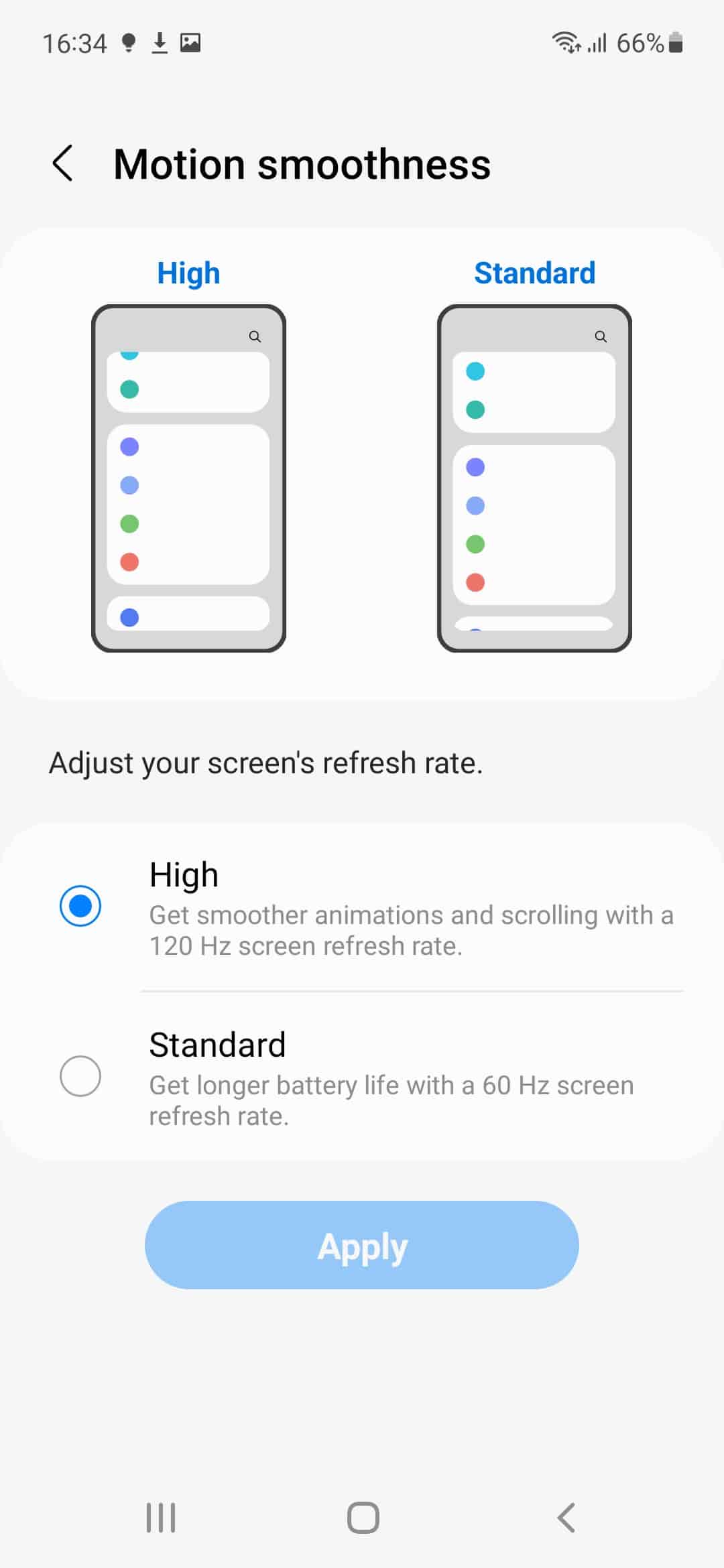Tap the Apply button

[362, 1245]
